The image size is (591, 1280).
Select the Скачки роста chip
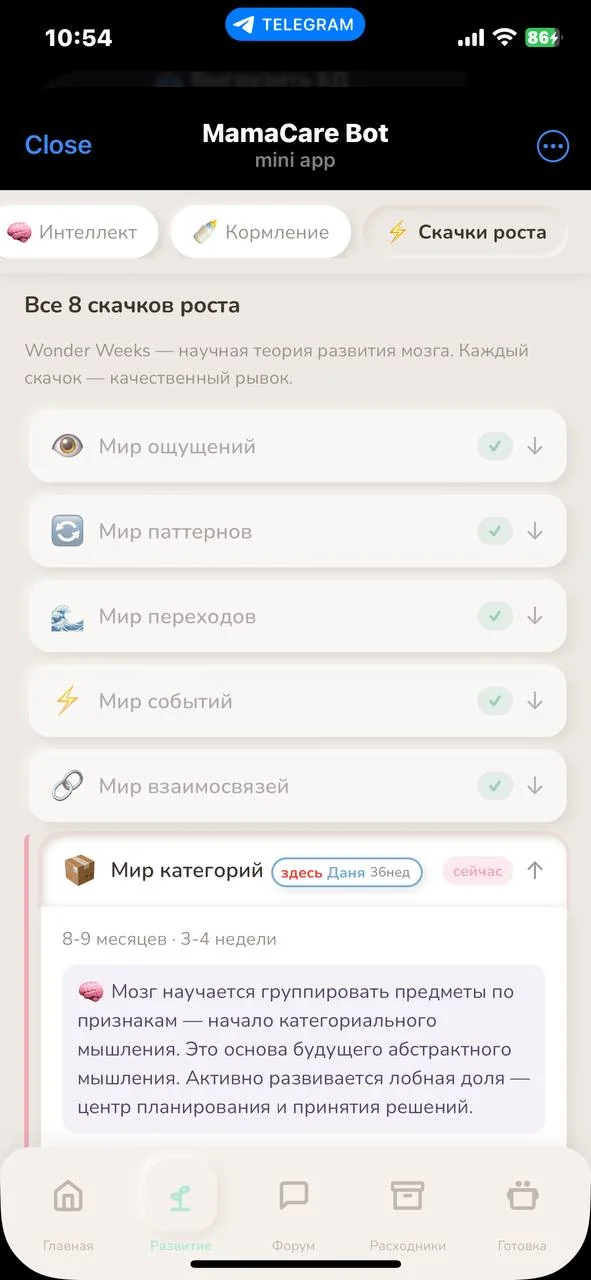(466, 232)
